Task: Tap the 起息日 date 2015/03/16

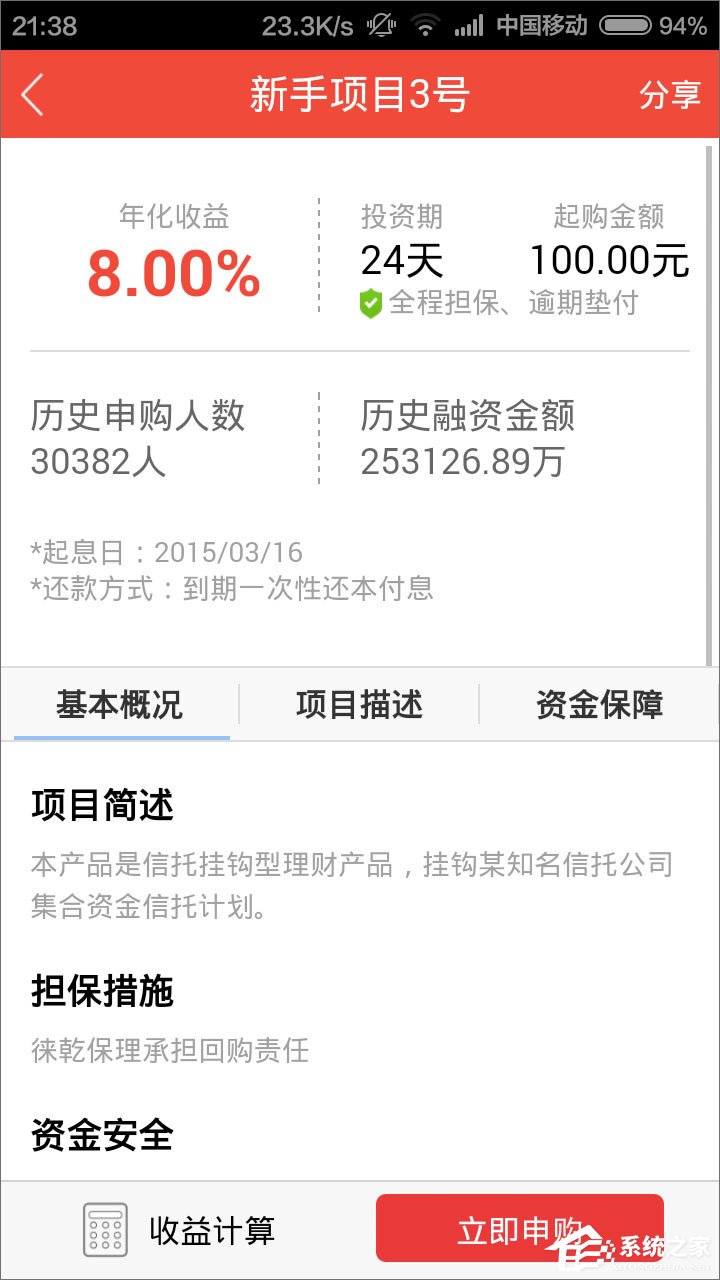Action: tap(166, 551)
